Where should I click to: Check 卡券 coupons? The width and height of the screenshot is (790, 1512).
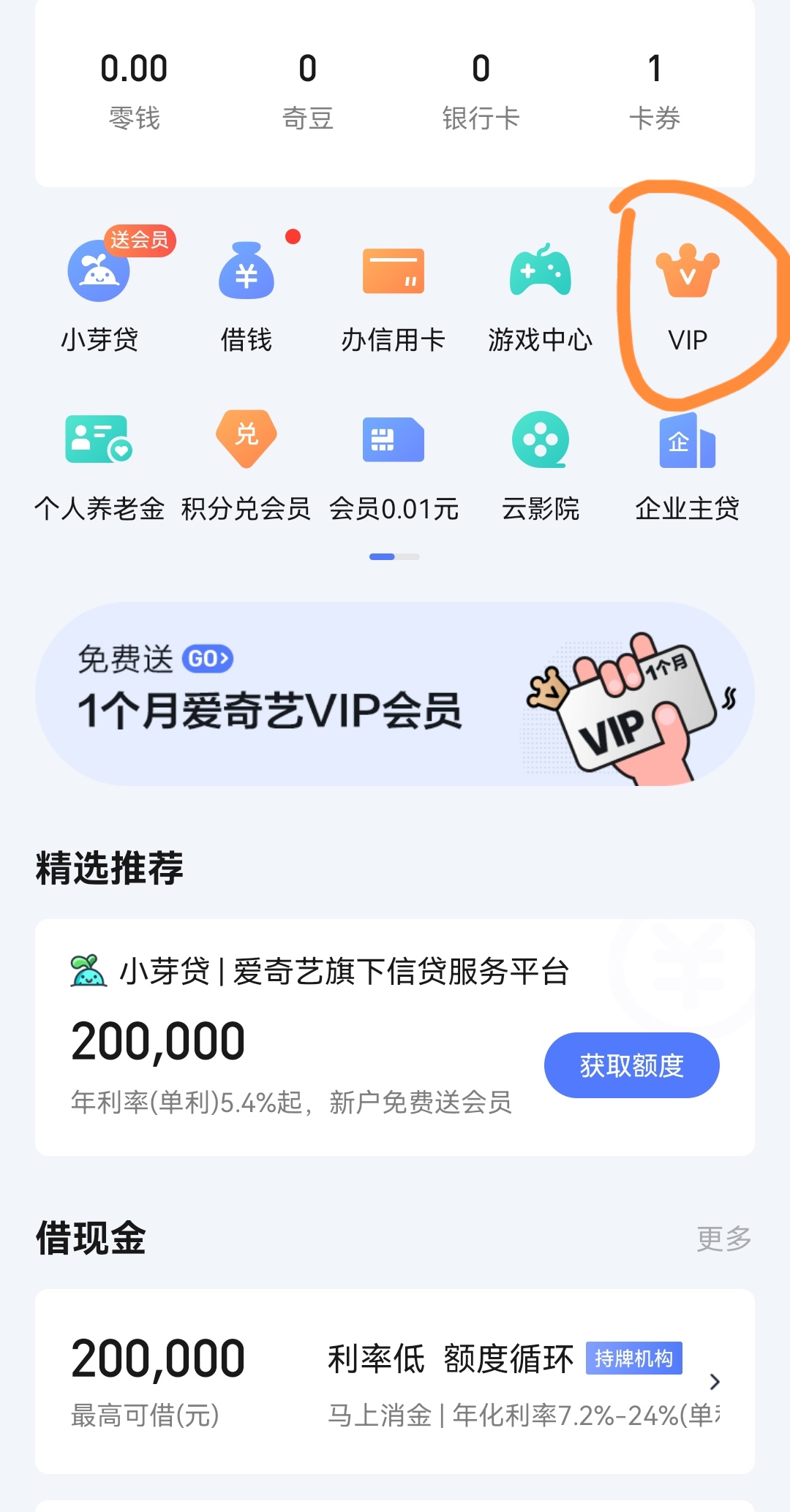tap(655, 91)
